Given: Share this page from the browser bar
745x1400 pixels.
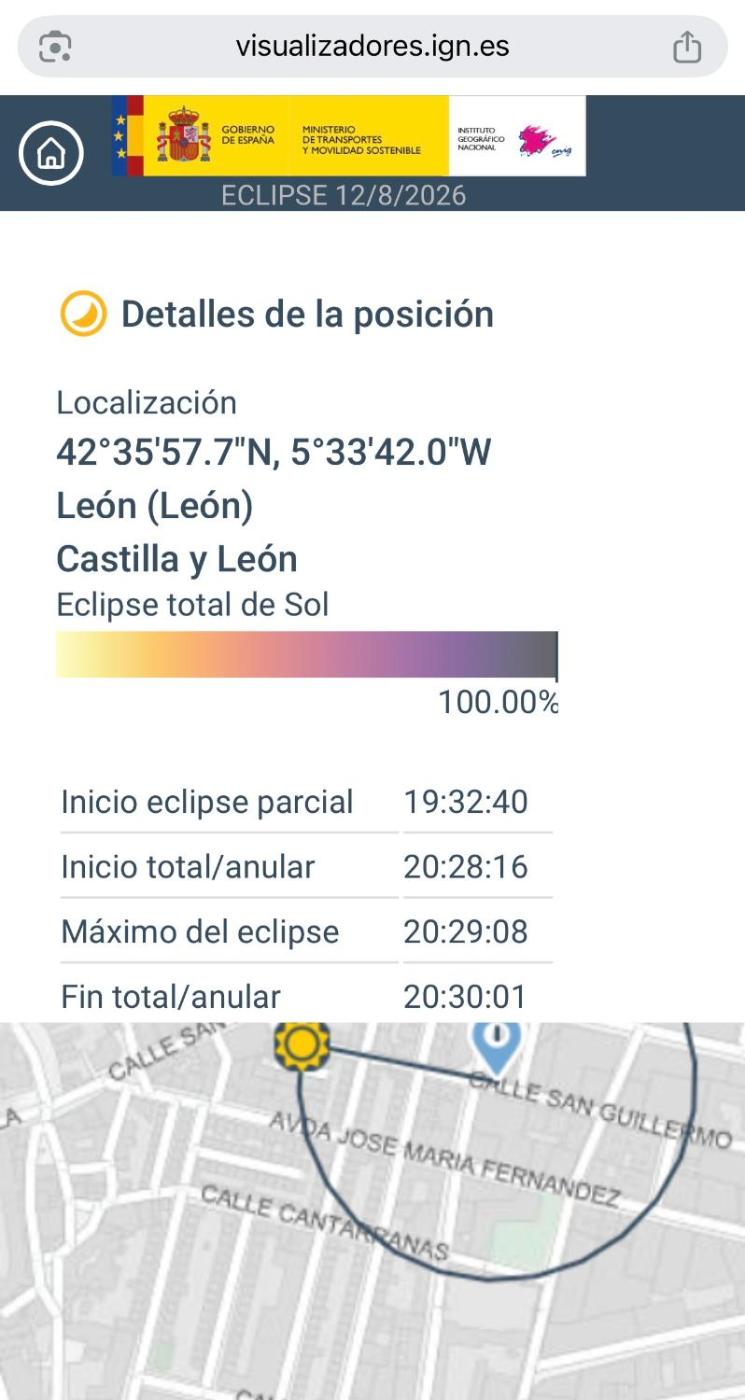Looking at the screenshot, I should [686, 47].
